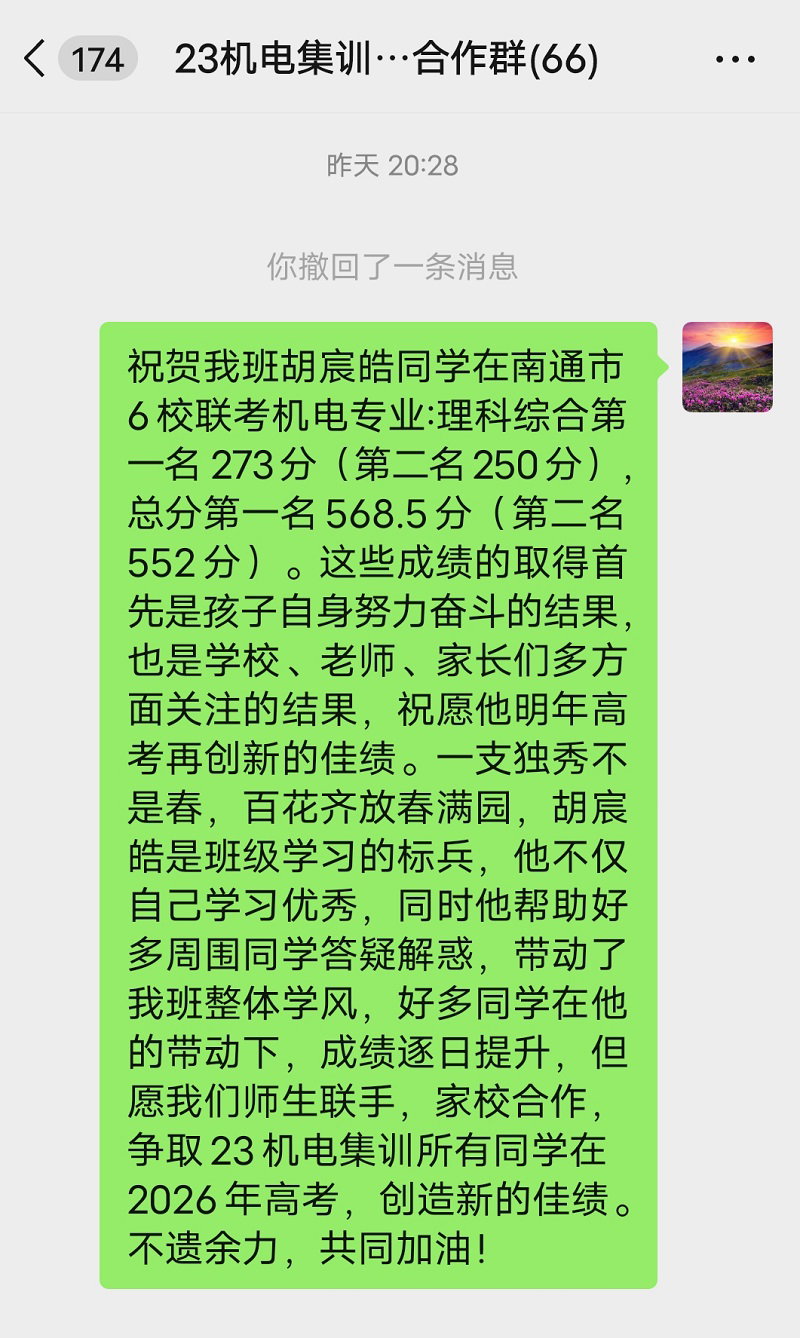800x1338 pixels.
Task: Open the sender's sunset avatar profile
Action: (x=727, y=367)
